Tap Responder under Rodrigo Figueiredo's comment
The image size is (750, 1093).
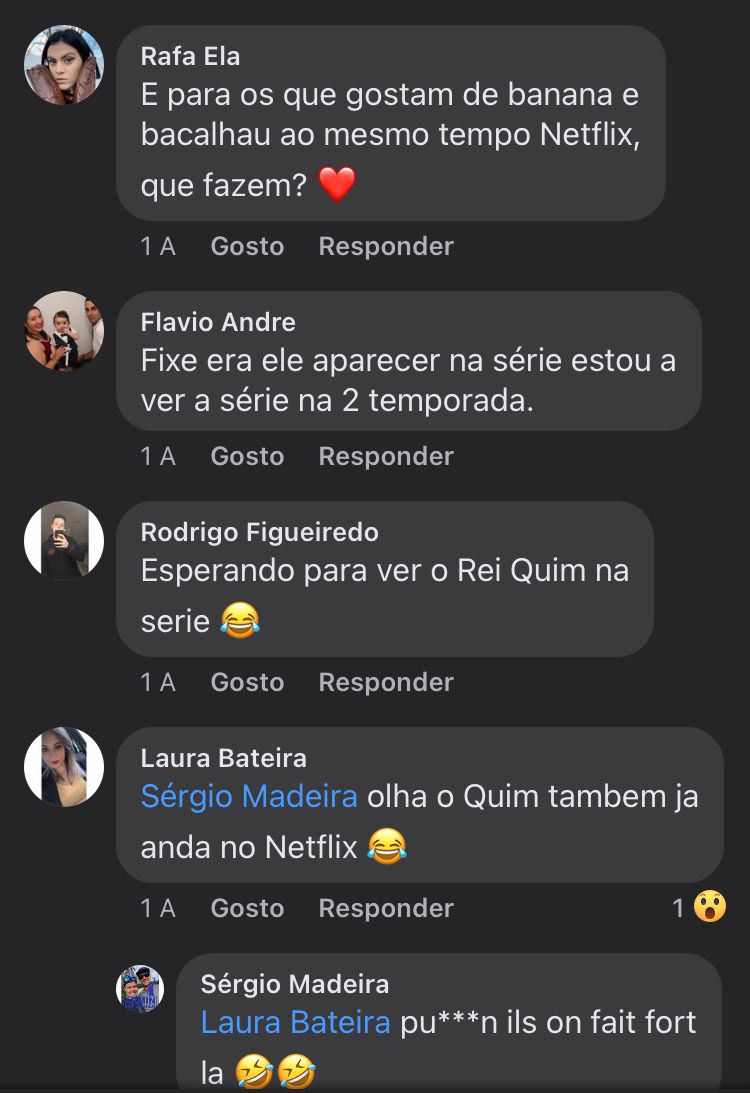click(386, 682)
